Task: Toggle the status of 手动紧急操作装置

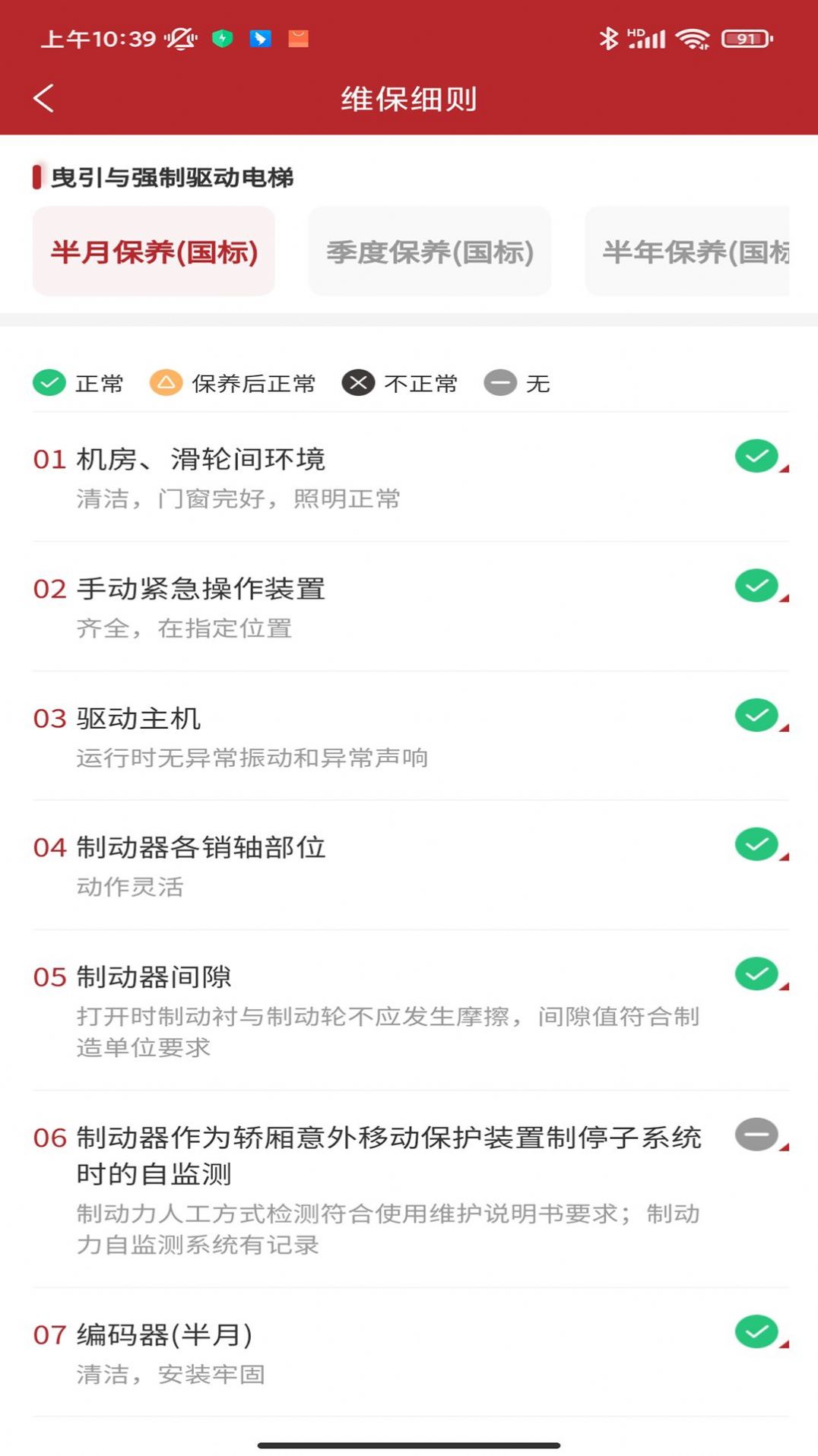Action: tap(756, 585)
